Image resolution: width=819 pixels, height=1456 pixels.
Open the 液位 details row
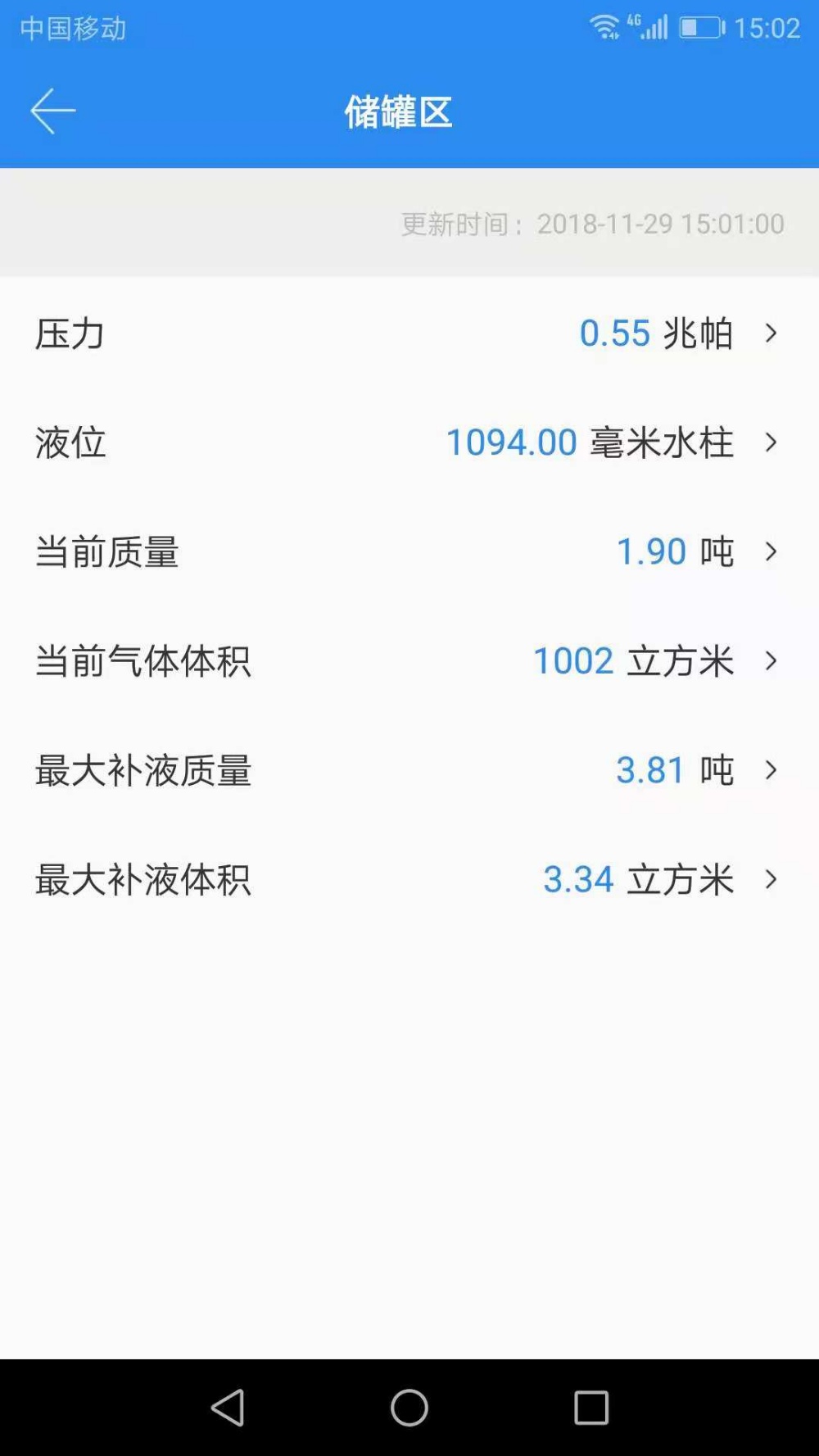coord(409,442)
